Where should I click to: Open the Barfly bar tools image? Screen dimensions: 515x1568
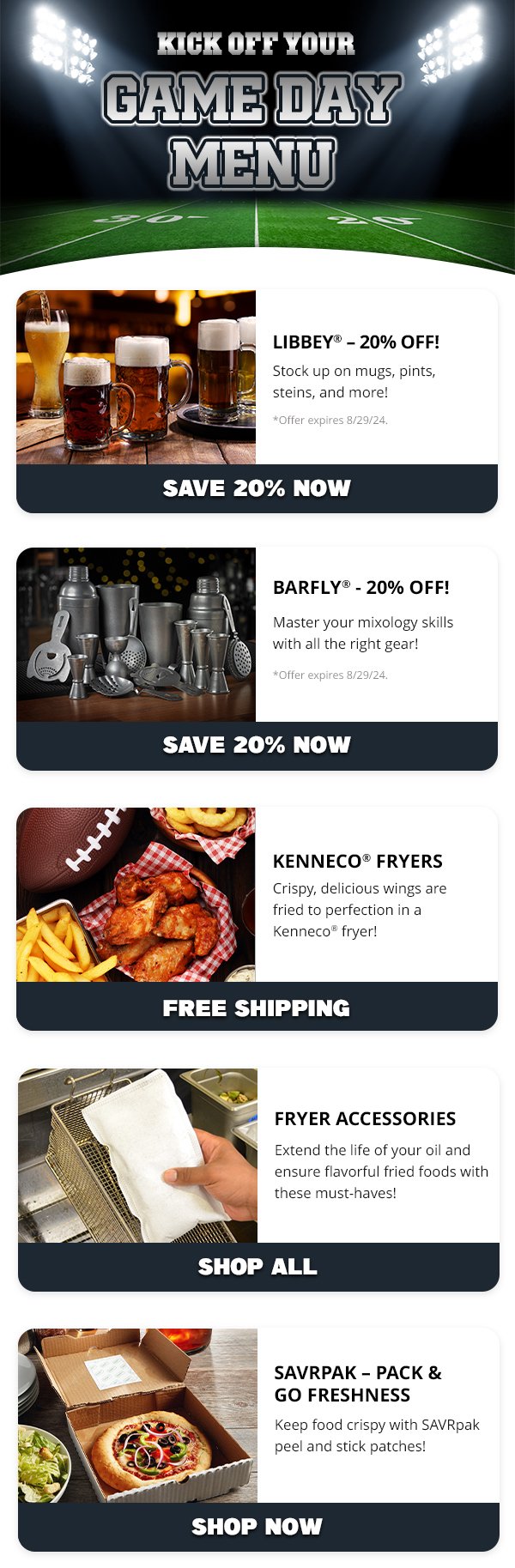coord(136,634)
